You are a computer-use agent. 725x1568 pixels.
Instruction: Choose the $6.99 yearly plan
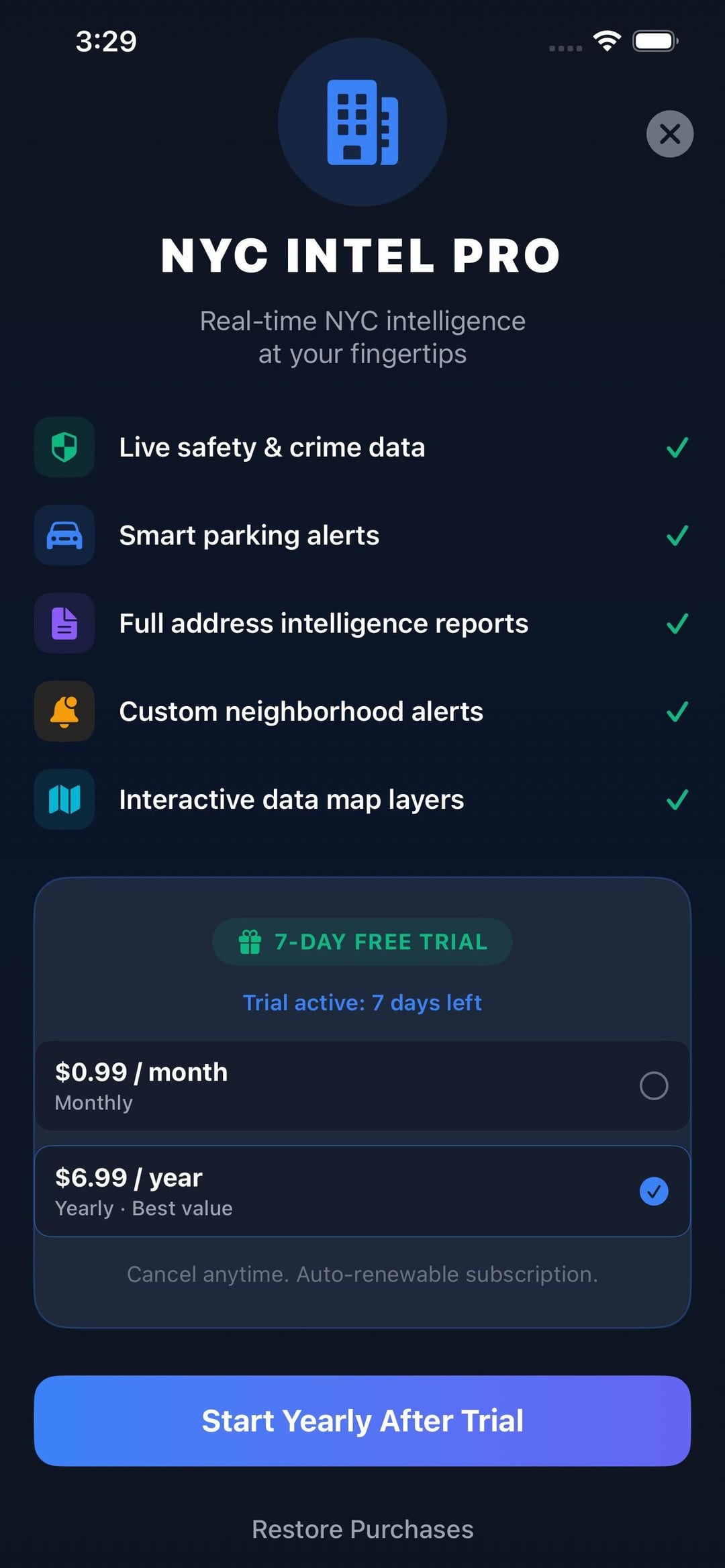(x=362, y=1191)
